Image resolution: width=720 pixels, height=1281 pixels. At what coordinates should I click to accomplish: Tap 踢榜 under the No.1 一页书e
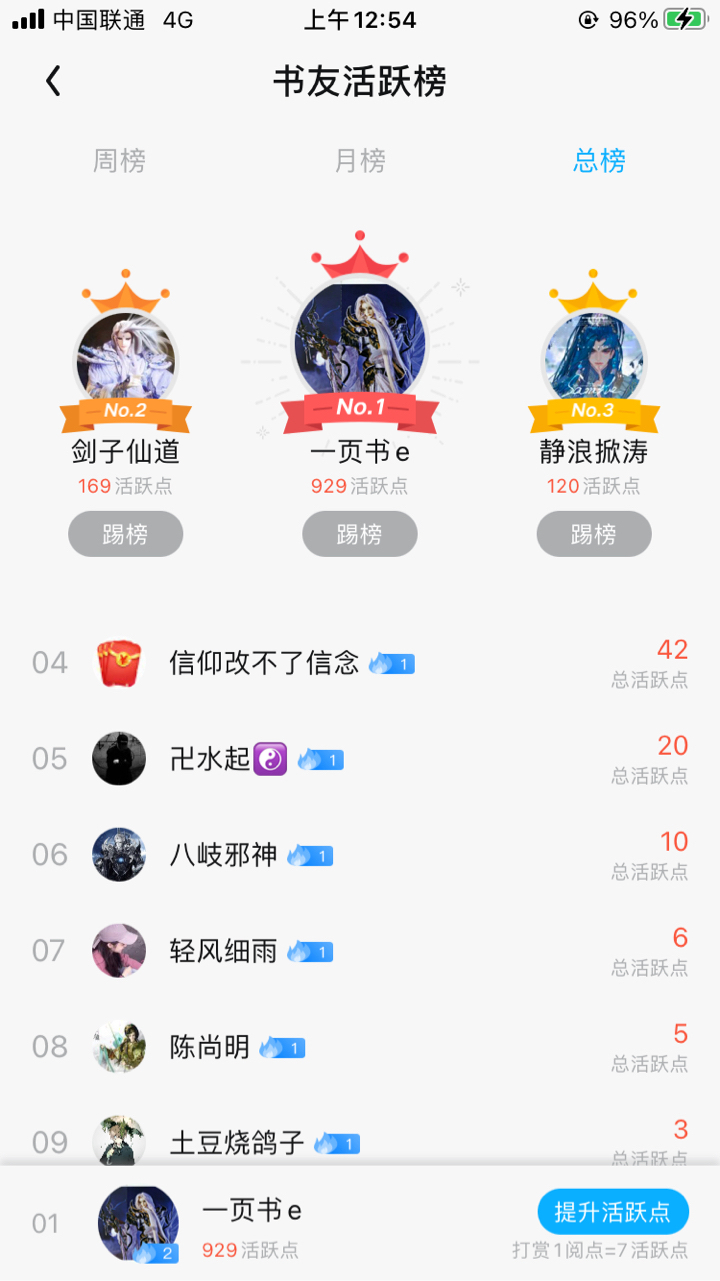360,534
